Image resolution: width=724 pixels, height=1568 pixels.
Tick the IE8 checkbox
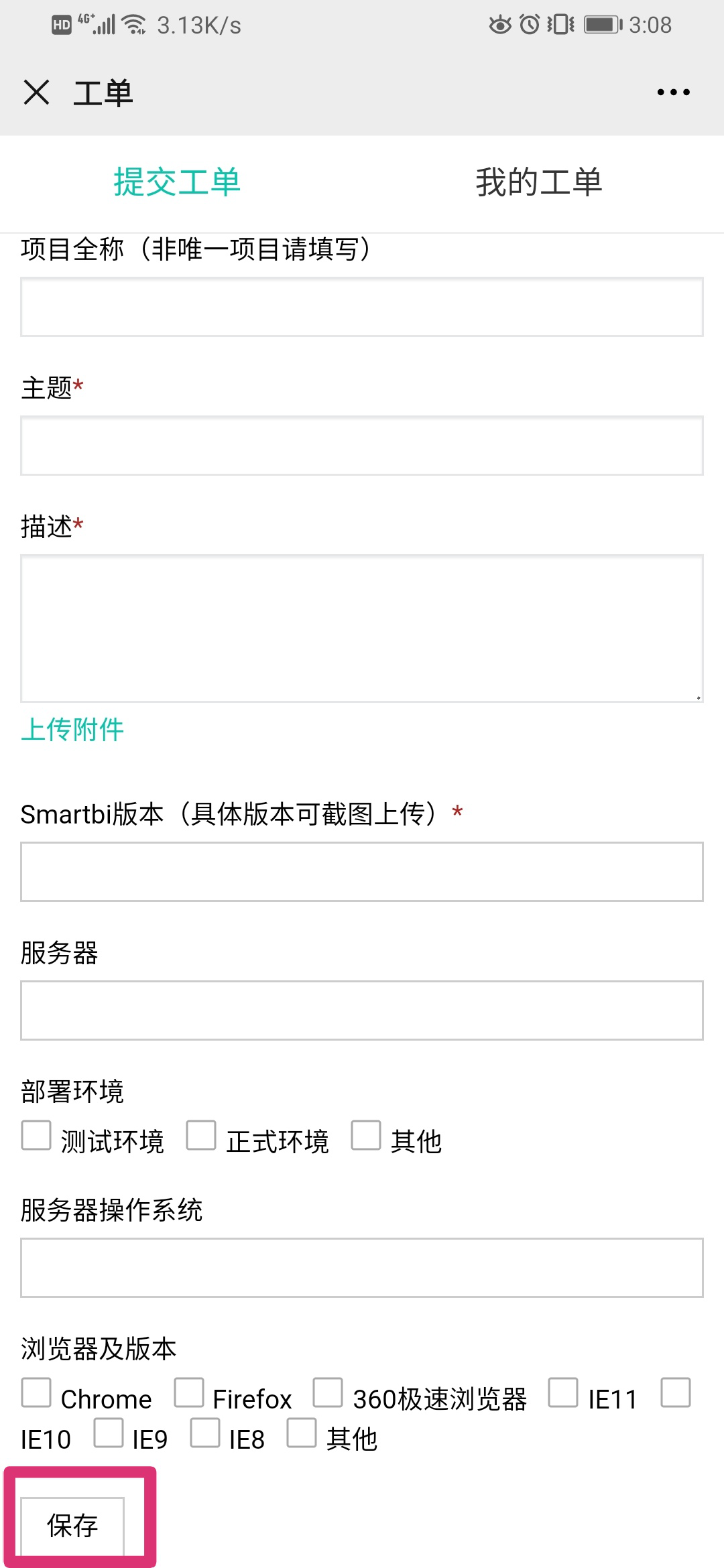point(205,1433)
